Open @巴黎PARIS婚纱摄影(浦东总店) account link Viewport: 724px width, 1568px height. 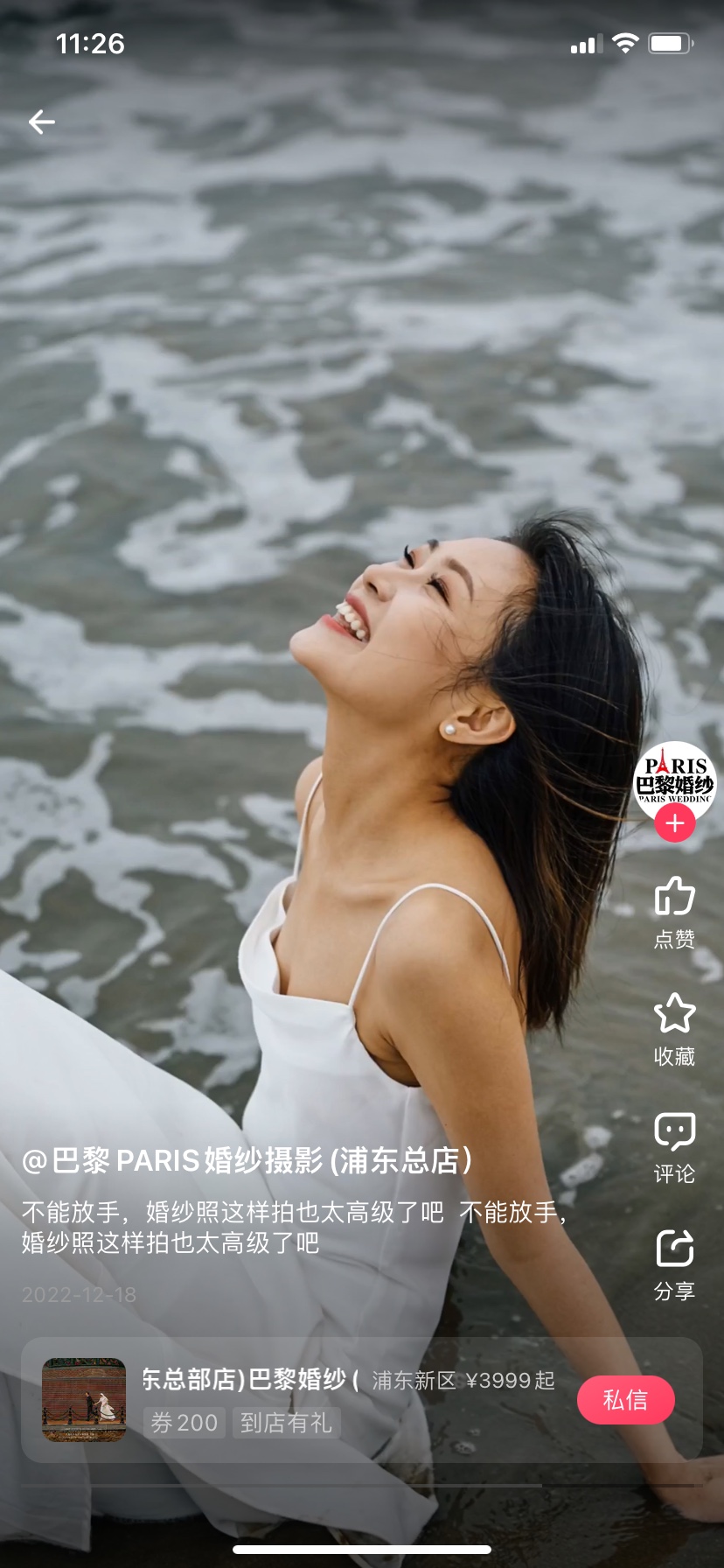tap(247, 1160)
